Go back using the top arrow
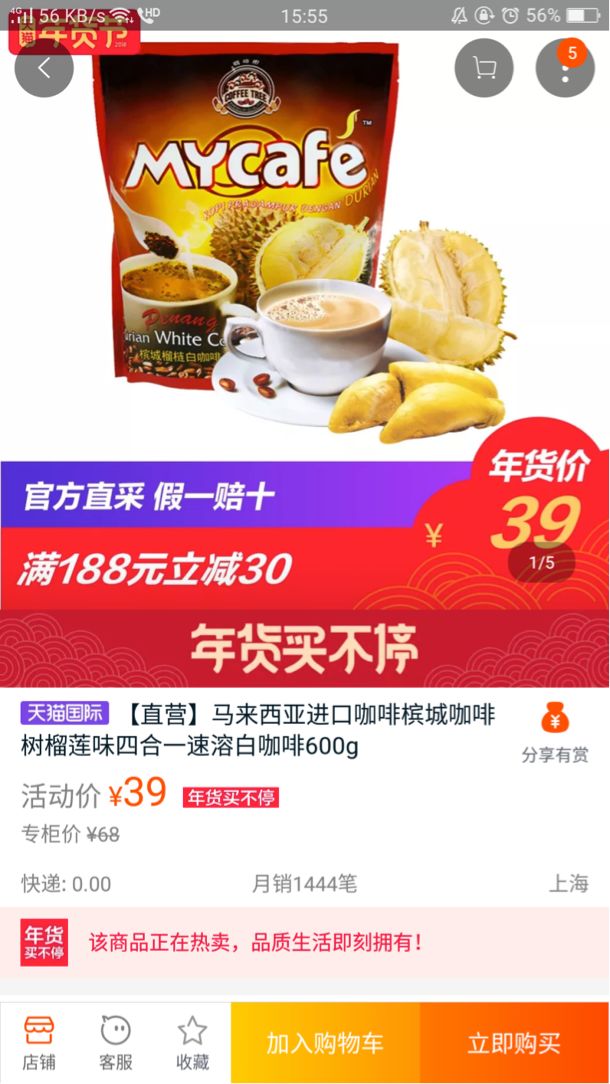610x1084 pixels. click(x=44, y=68)
